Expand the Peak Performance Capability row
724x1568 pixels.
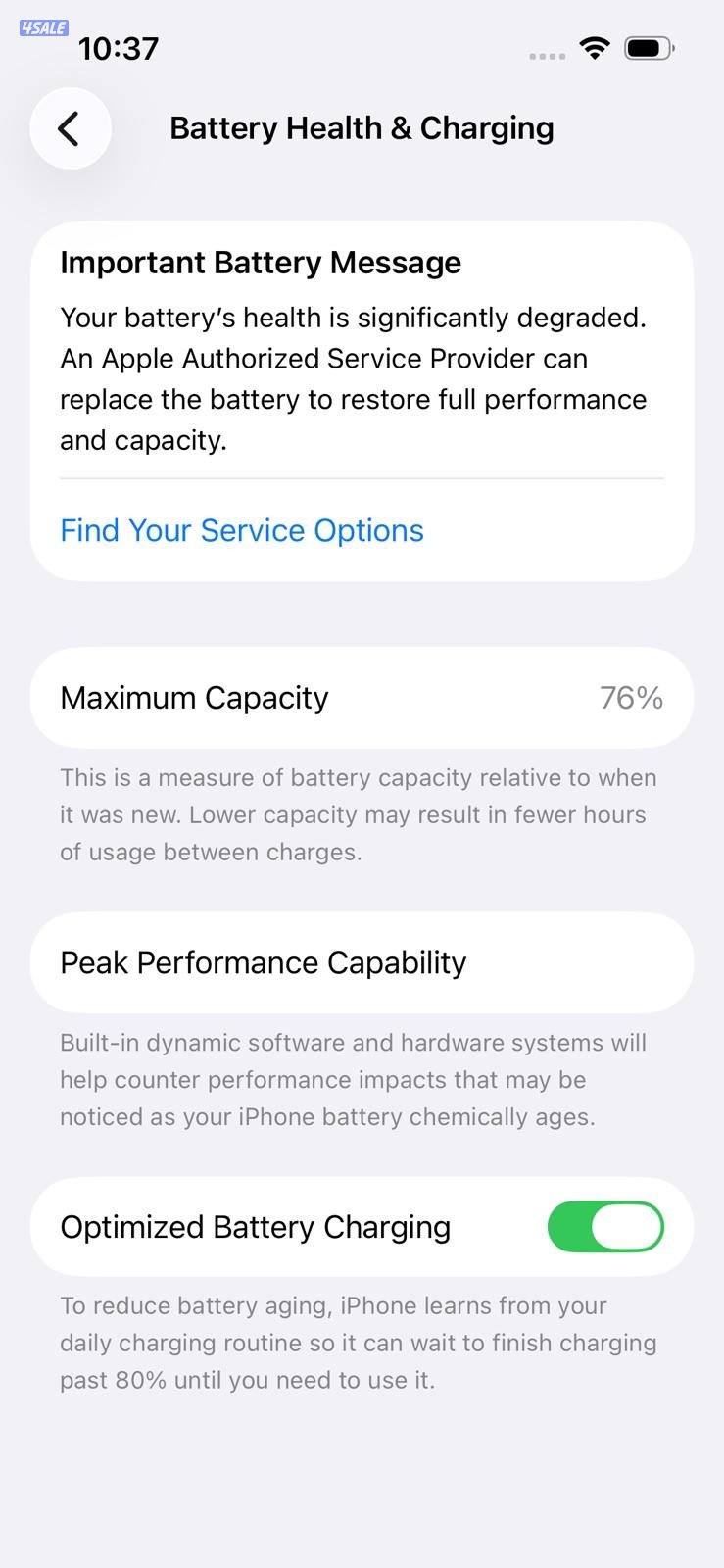362,962
